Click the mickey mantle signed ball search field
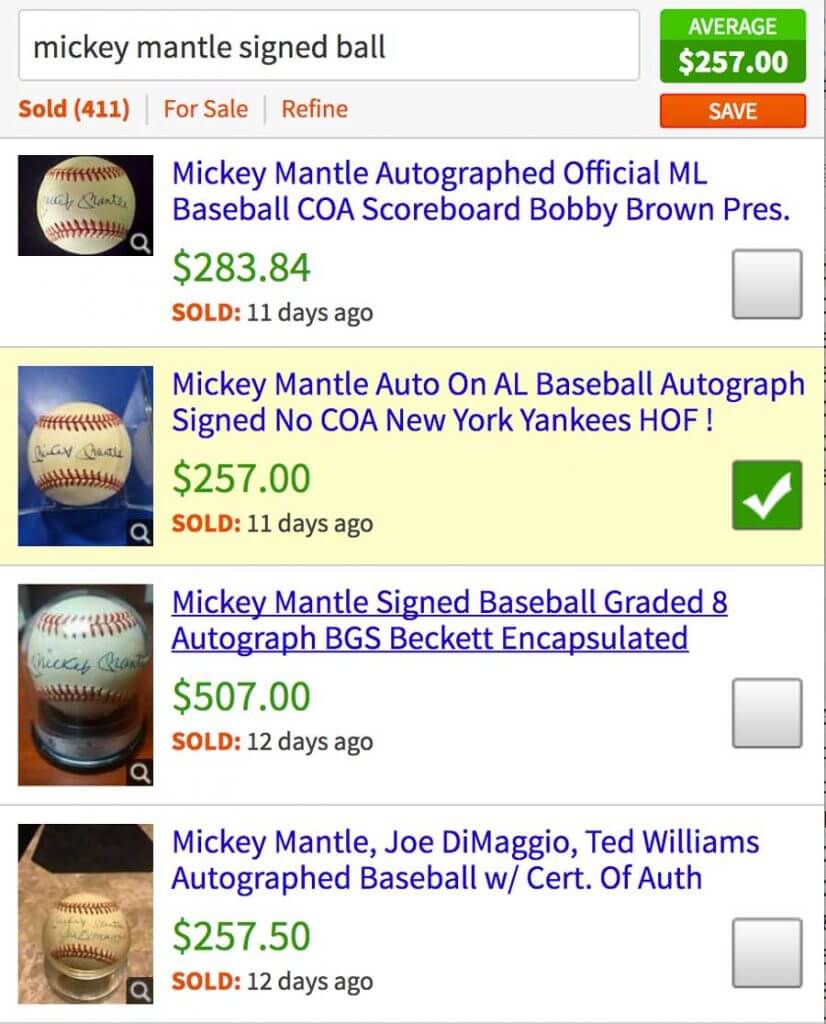The height and width of the screenshot is (1024, 826). coord(330,47)
